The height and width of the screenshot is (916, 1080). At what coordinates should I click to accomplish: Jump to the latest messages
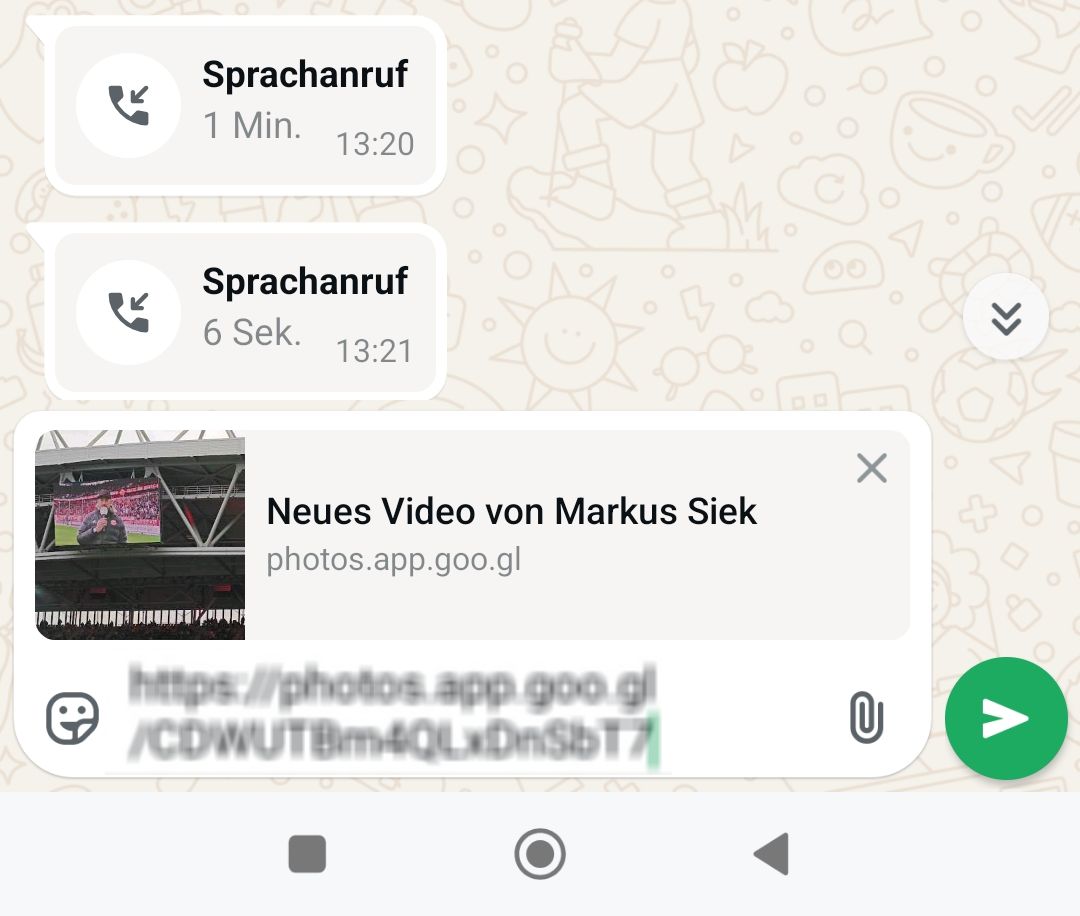tap(1005, 317)
